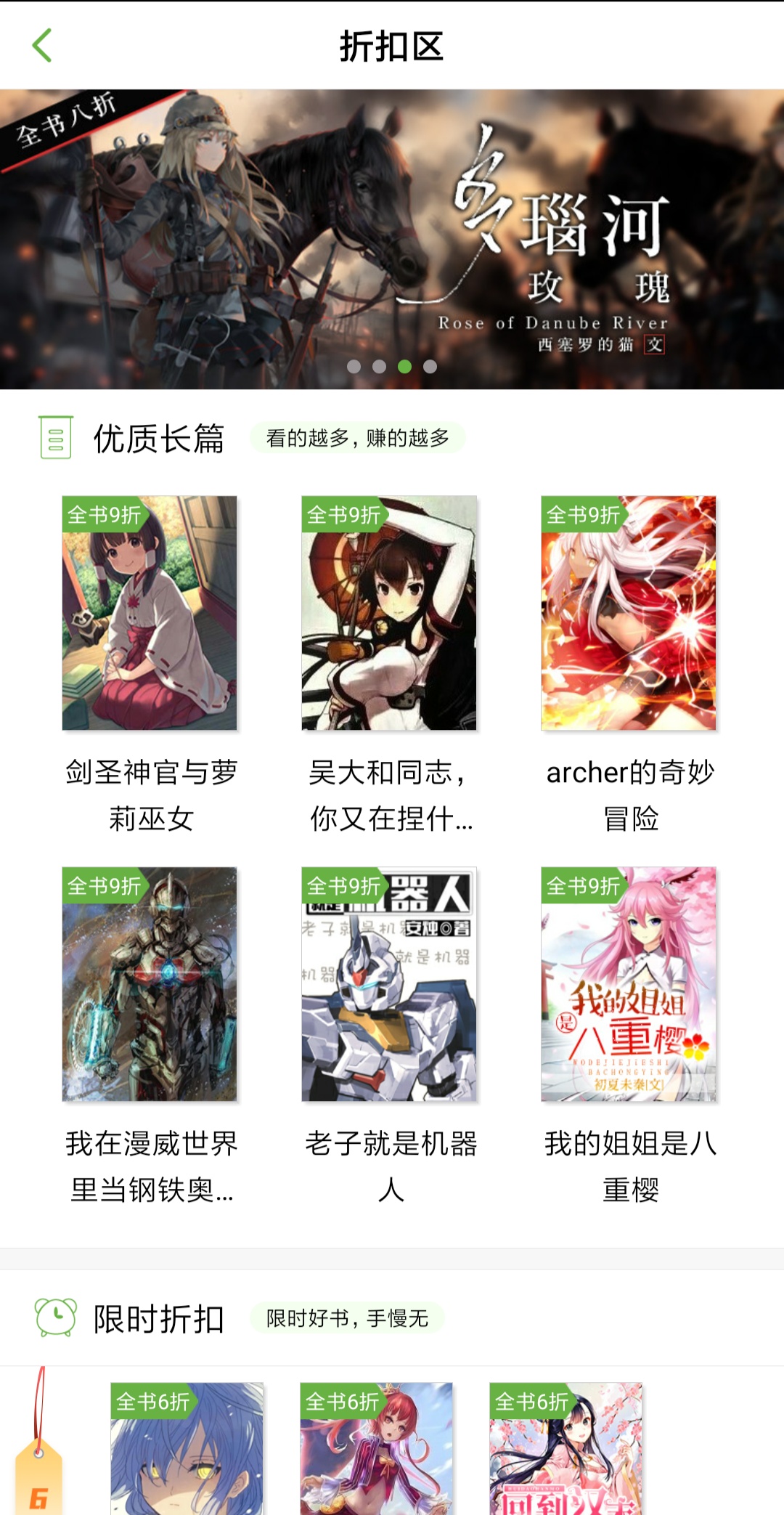Open the book 剑圣神官与萝莉巫女

pyautogui.click(x=150, y=613)
